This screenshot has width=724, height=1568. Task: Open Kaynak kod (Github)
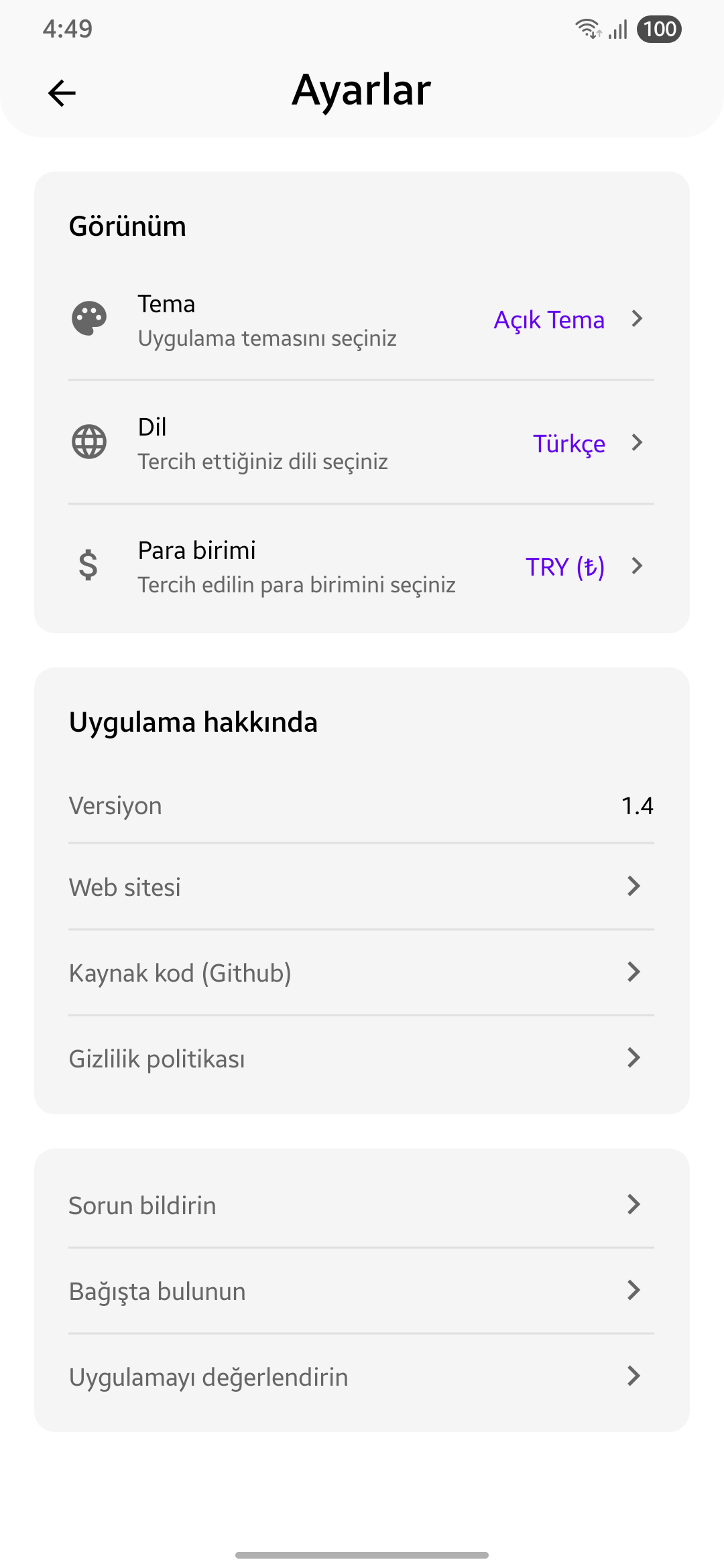click(362, 972)
